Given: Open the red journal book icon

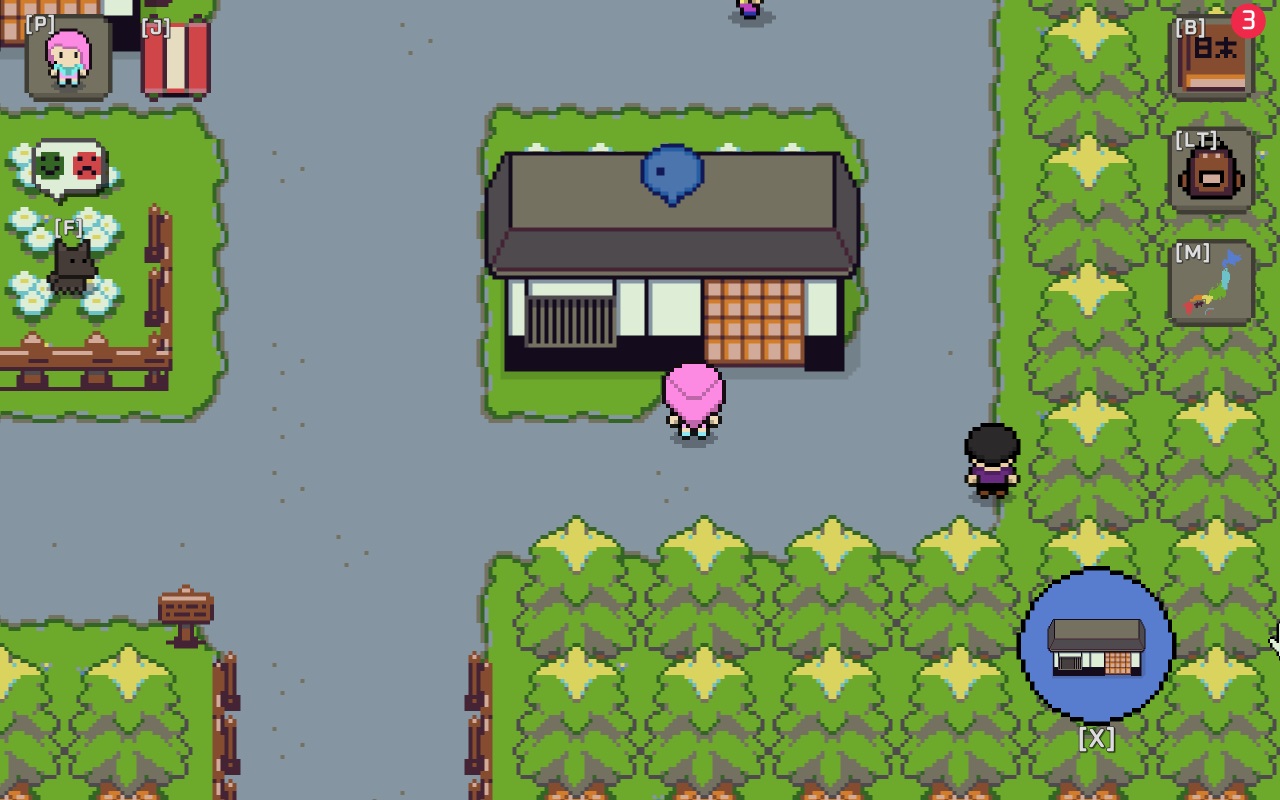Looking at the screenshot, I should [175, 60].
